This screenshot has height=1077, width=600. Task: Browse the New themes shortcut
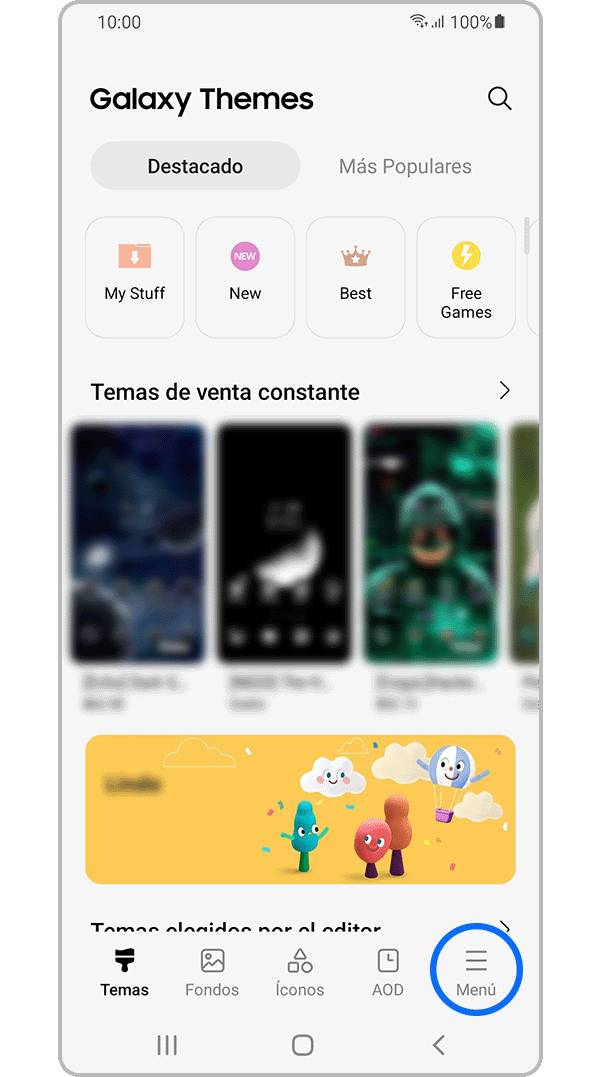click(245, 277)
